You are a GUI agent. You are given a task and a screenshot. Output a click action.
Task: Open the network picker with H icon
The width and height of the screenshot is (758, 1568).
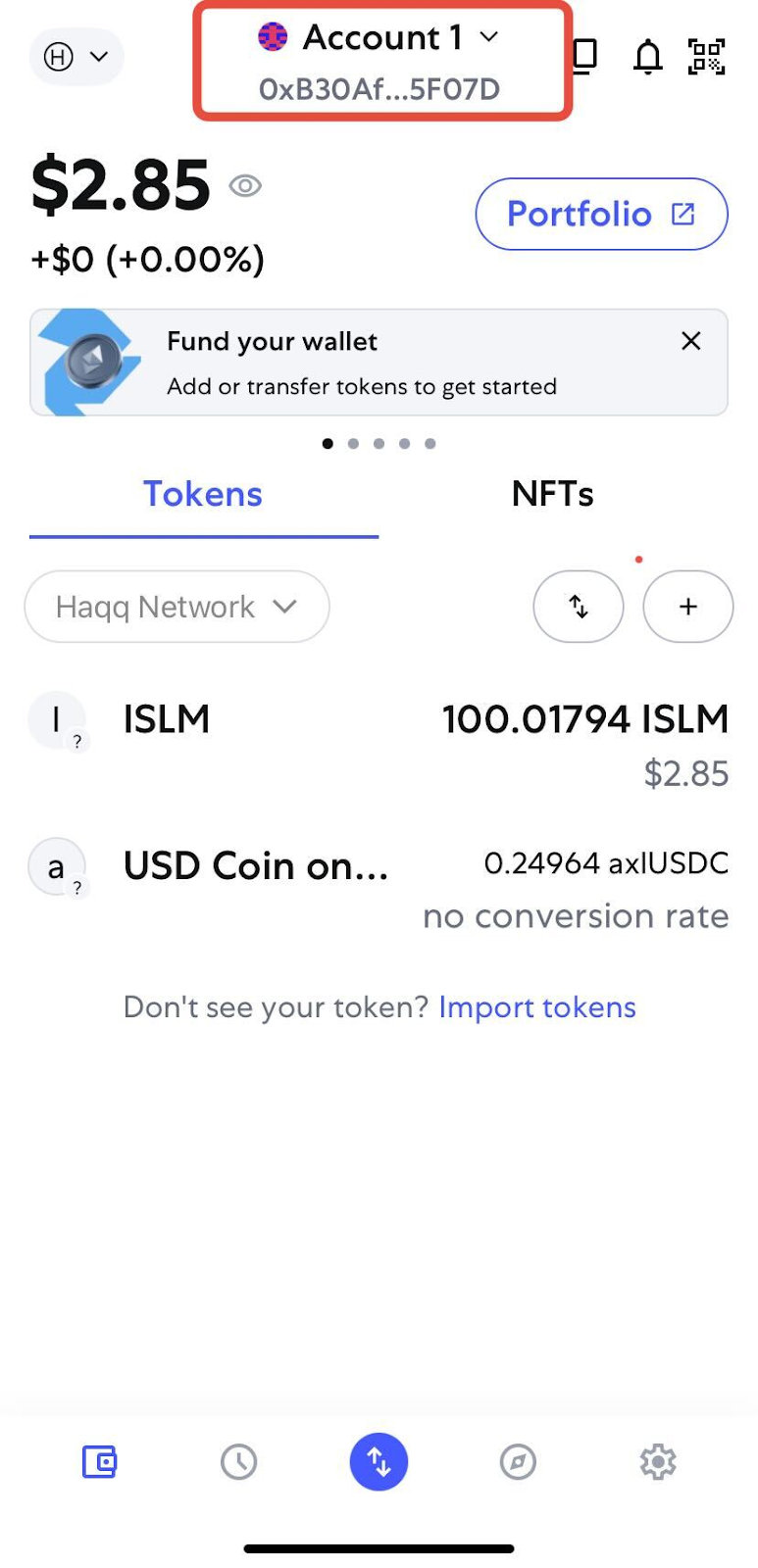76,57
